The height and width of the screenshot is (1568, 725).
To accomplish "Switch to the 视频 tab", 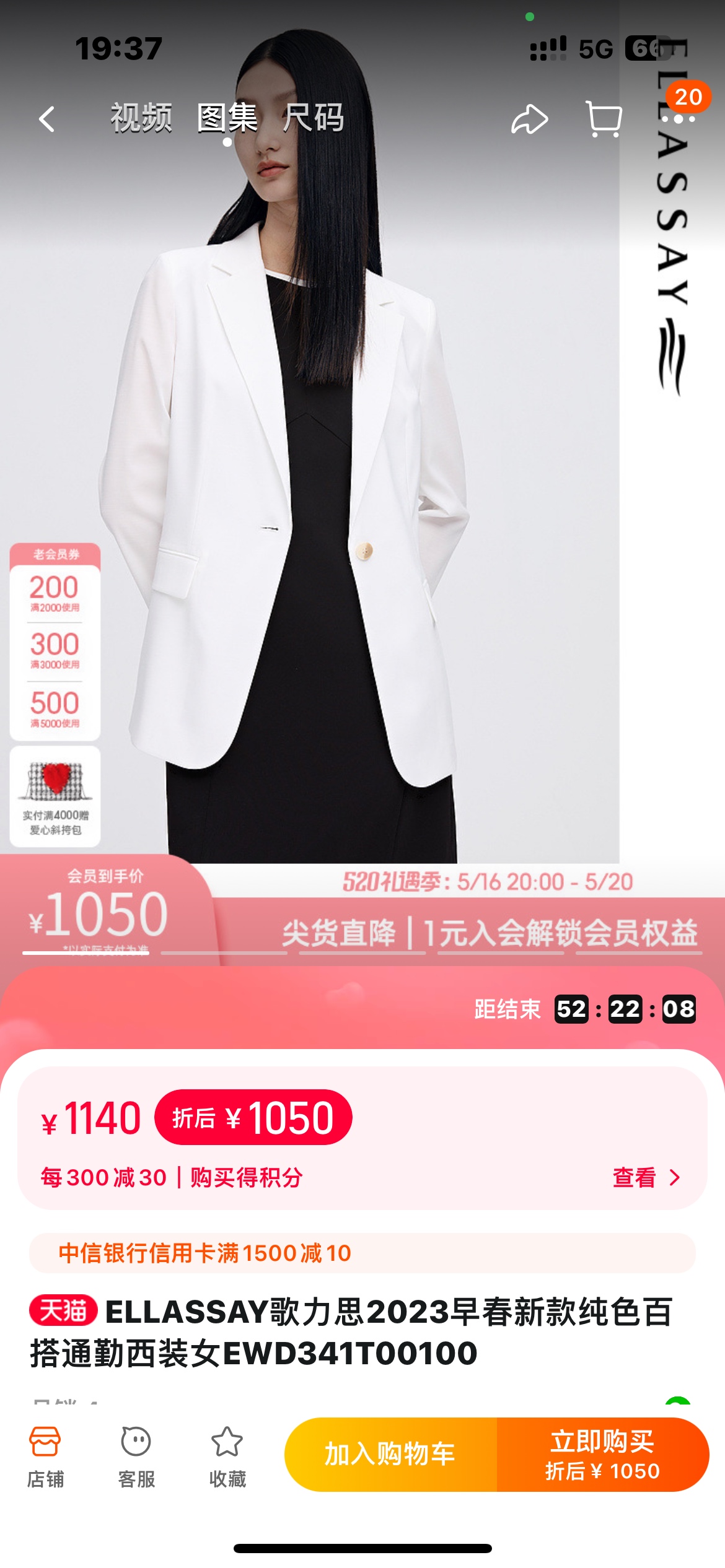I will pos(141,118).
